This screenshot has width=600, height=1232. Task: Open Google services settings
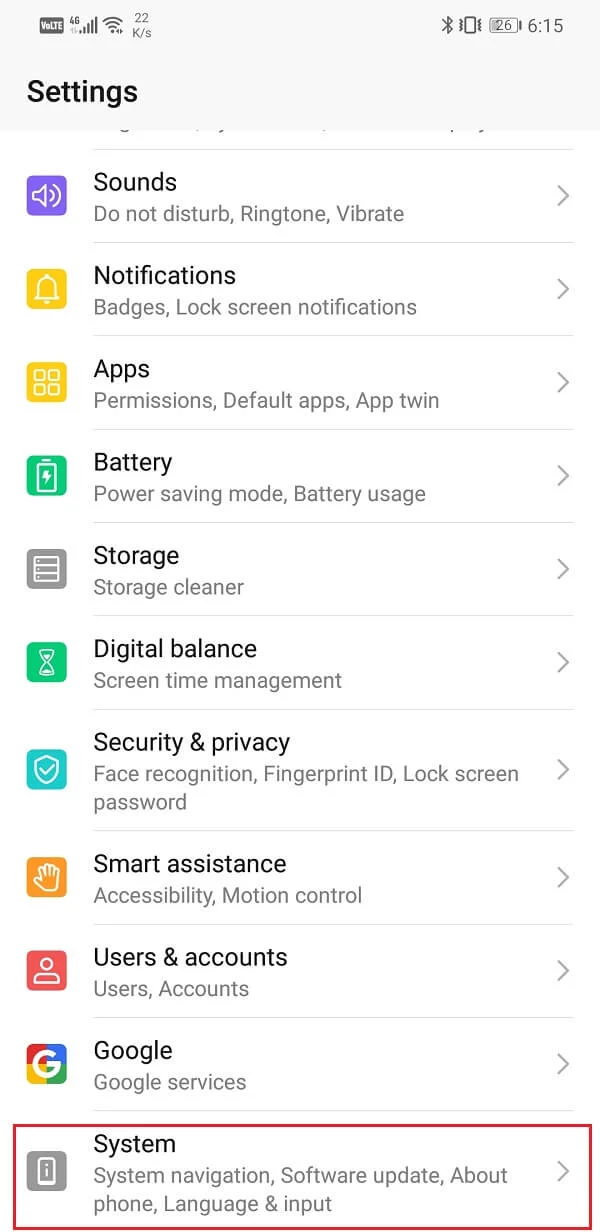(x=300, y=1064)
